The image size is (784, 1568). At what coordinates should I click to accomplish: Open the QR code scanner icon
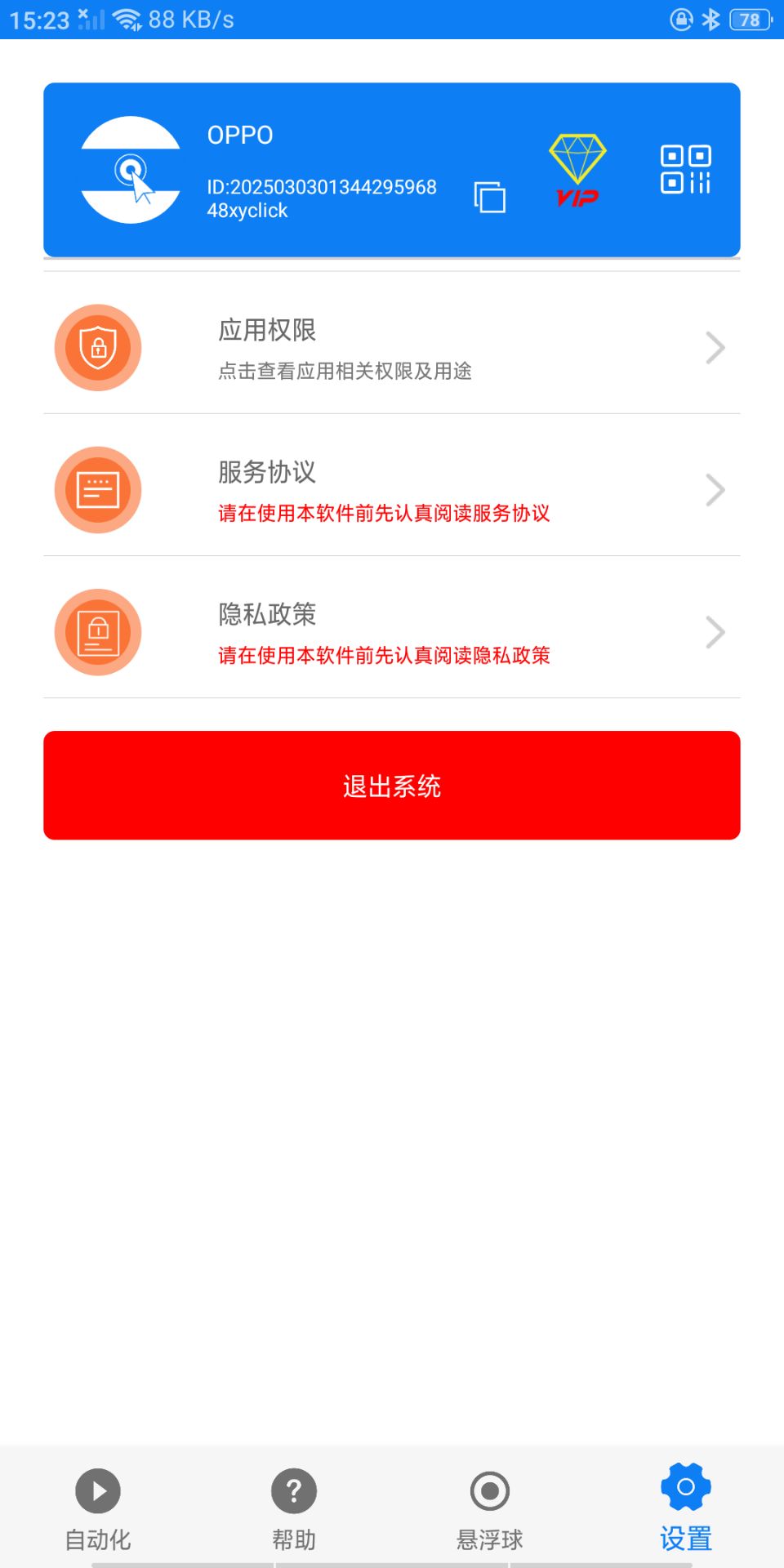[x=685, y=170]
